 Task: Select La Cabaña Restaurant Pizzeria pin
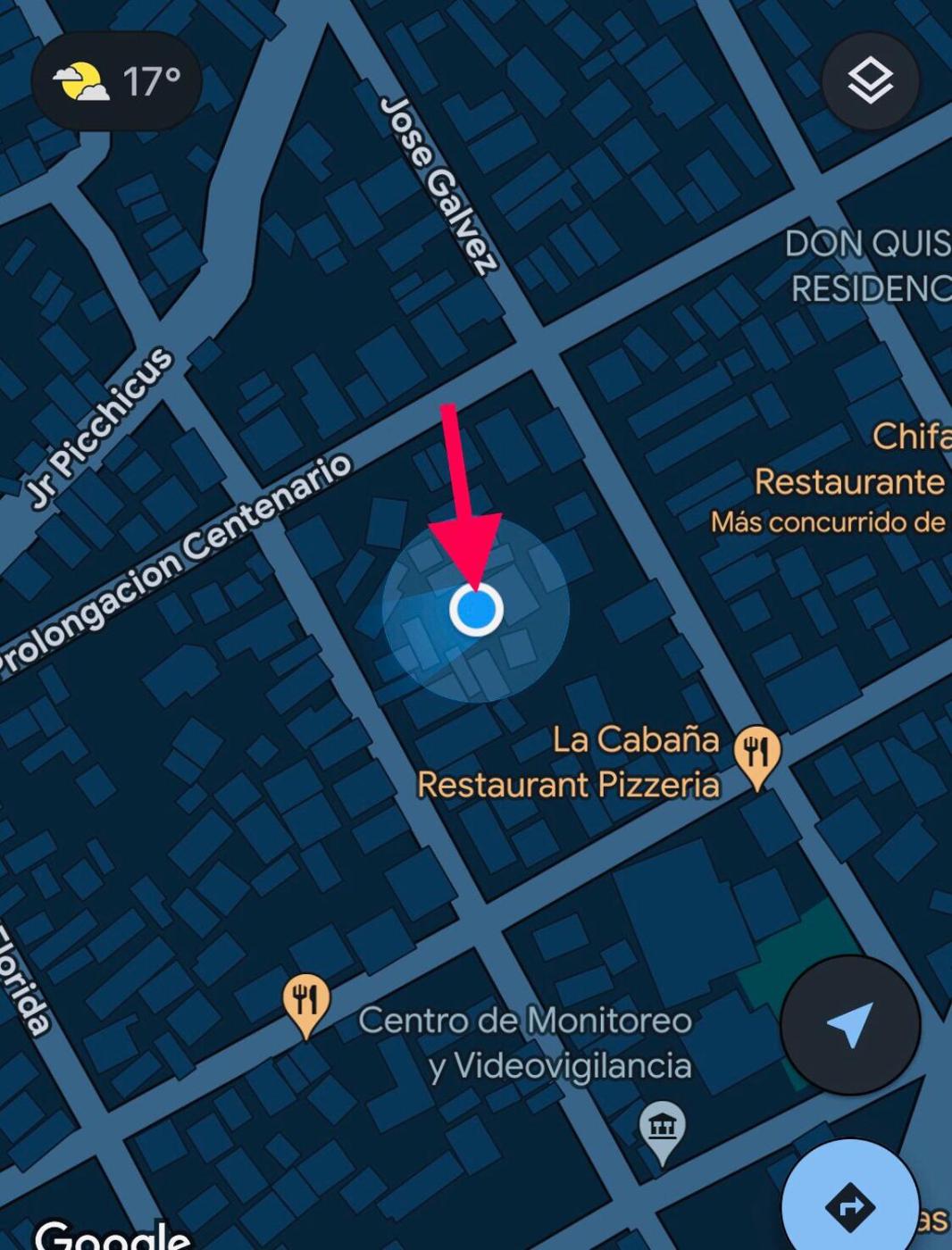757,753
